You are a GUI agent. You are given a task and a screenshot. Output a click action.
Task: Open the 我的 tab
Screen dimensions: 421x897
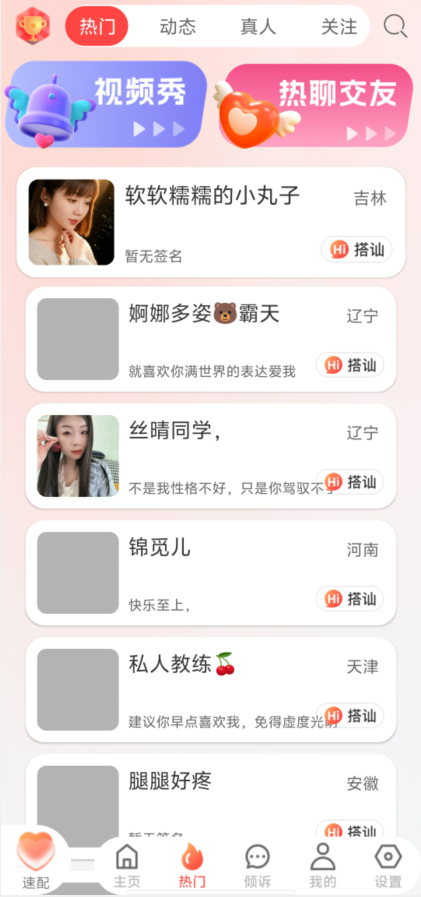323,866
